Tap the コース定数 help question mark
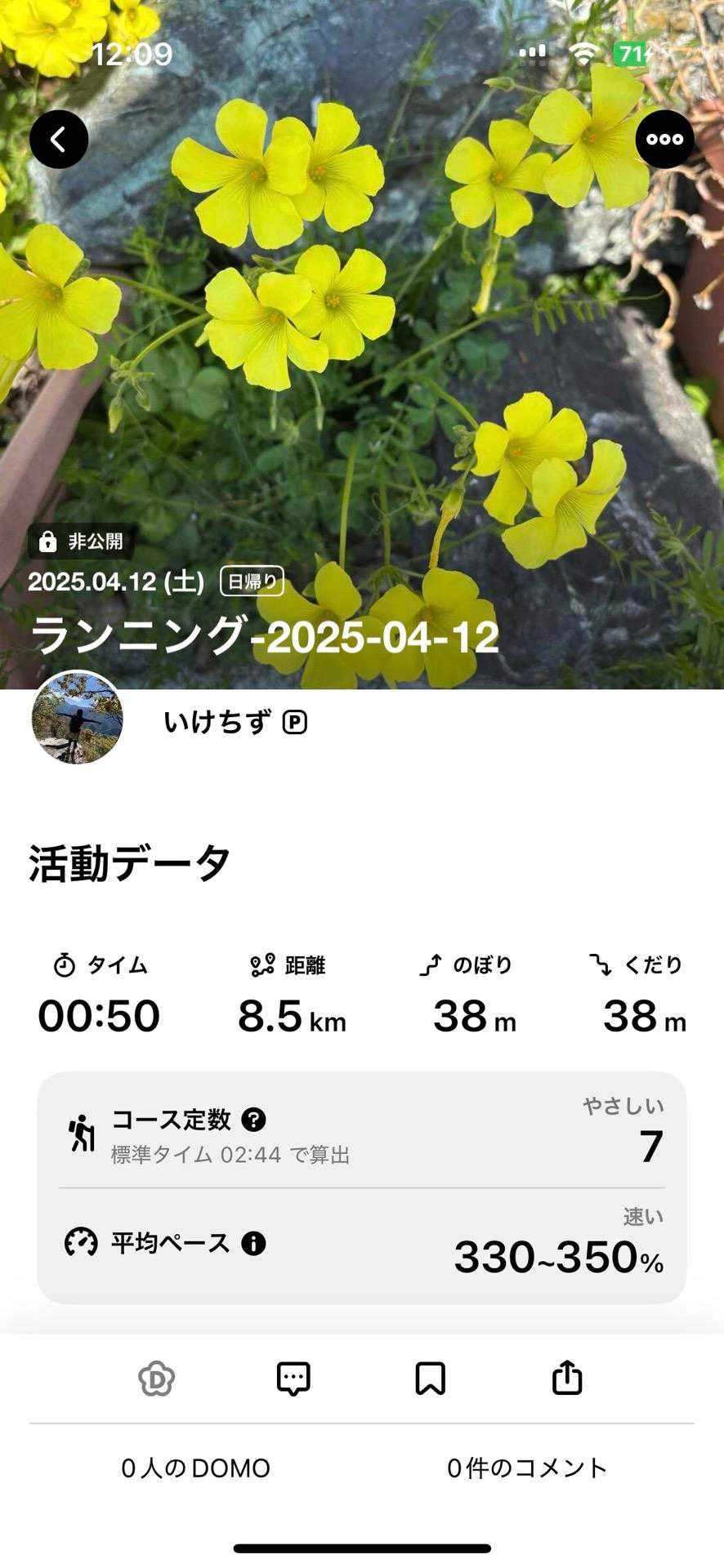The height and width of the screenshot is (1568, 724). [x=254, y=1120]
